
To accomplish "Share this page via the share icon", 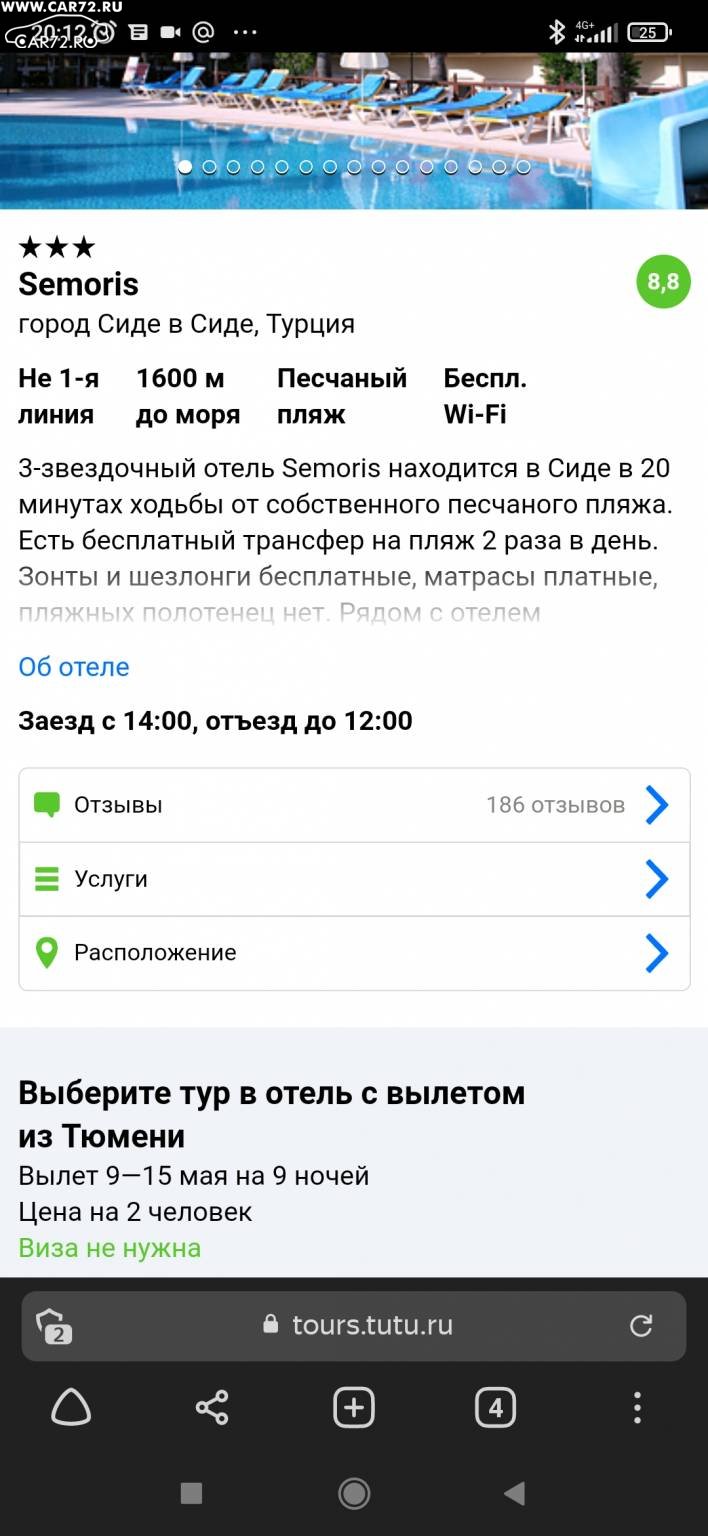I will [x=212, y=1409].
